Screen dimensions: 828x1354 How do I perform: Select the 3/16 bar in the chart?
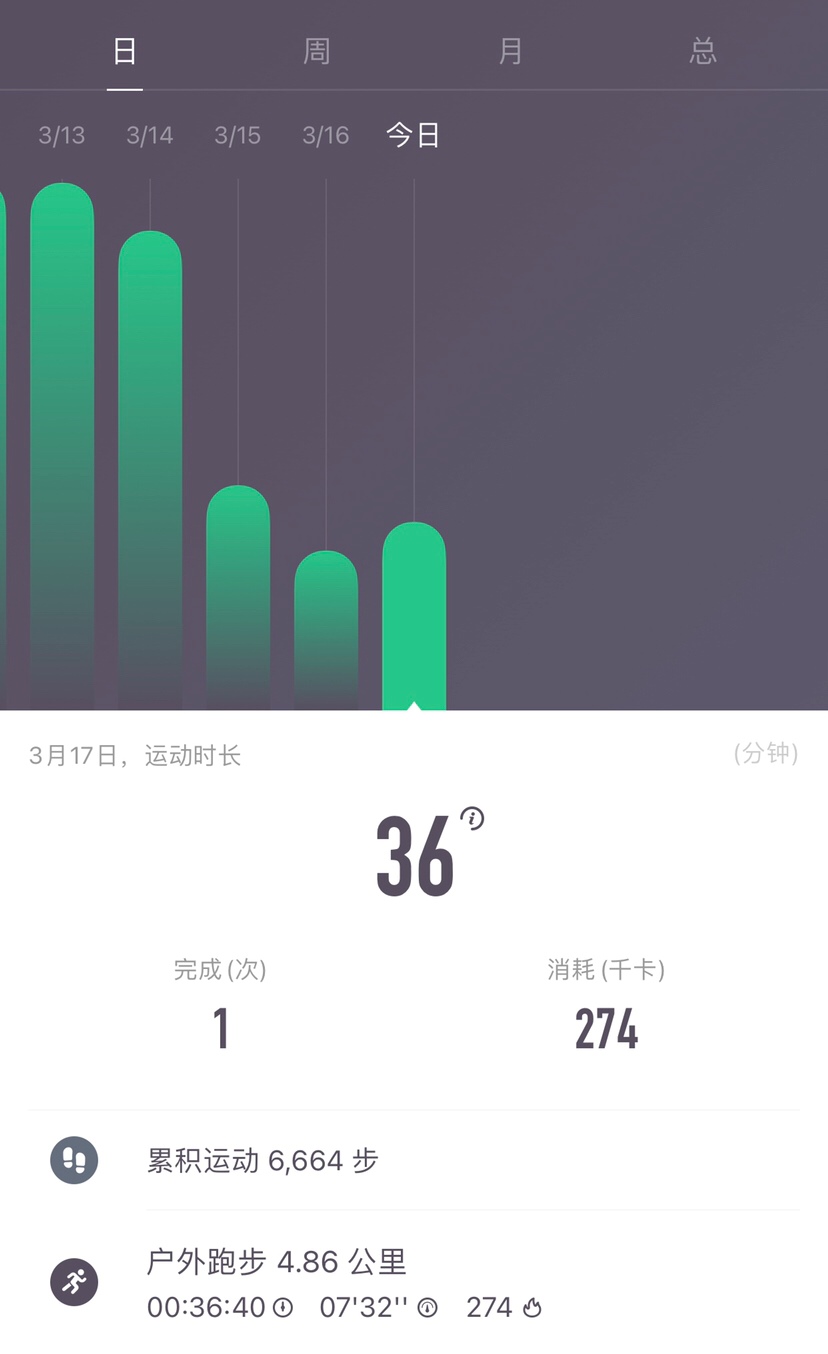point(326,630)
